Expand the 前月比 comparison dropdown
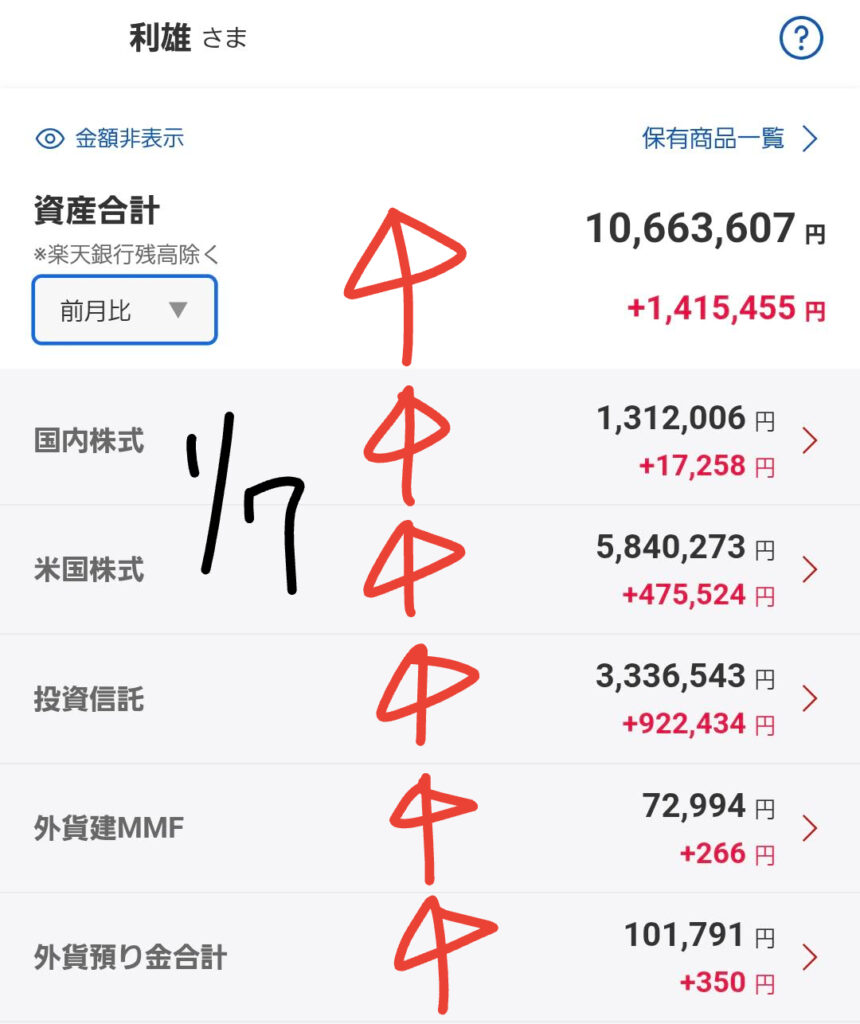This screenshot has height=1024, width=860. tap(124, 310)
